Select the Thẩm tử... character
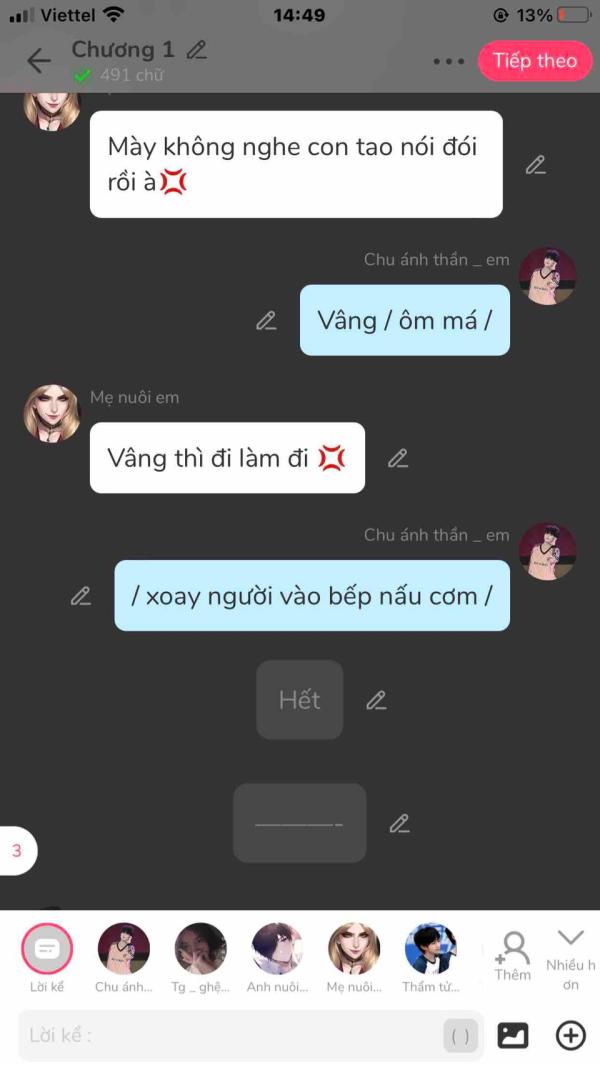The image size is (600, 1067). click(x=431, y=950)
